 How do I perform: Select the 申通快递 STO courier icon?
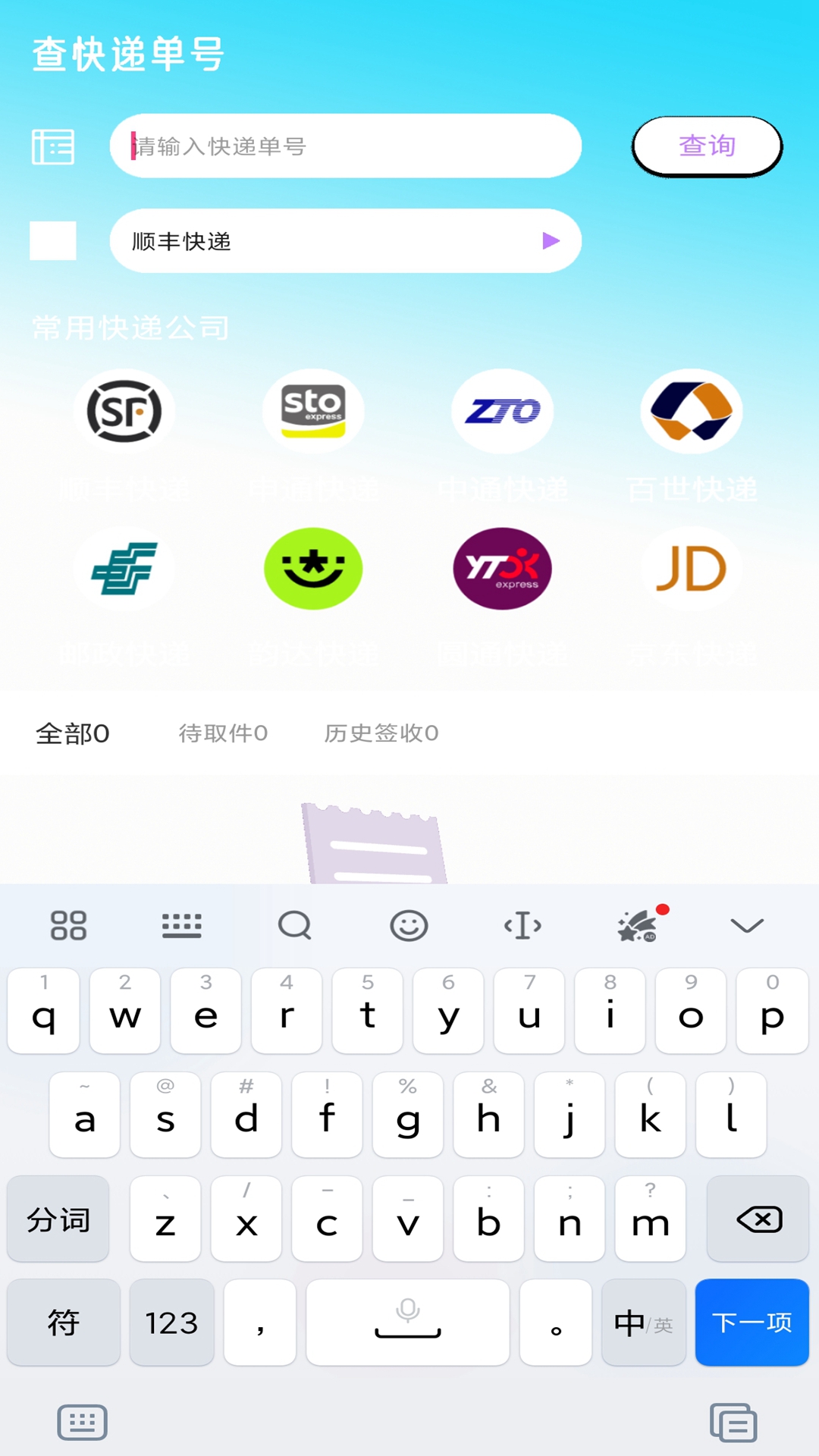click(313, 410)
